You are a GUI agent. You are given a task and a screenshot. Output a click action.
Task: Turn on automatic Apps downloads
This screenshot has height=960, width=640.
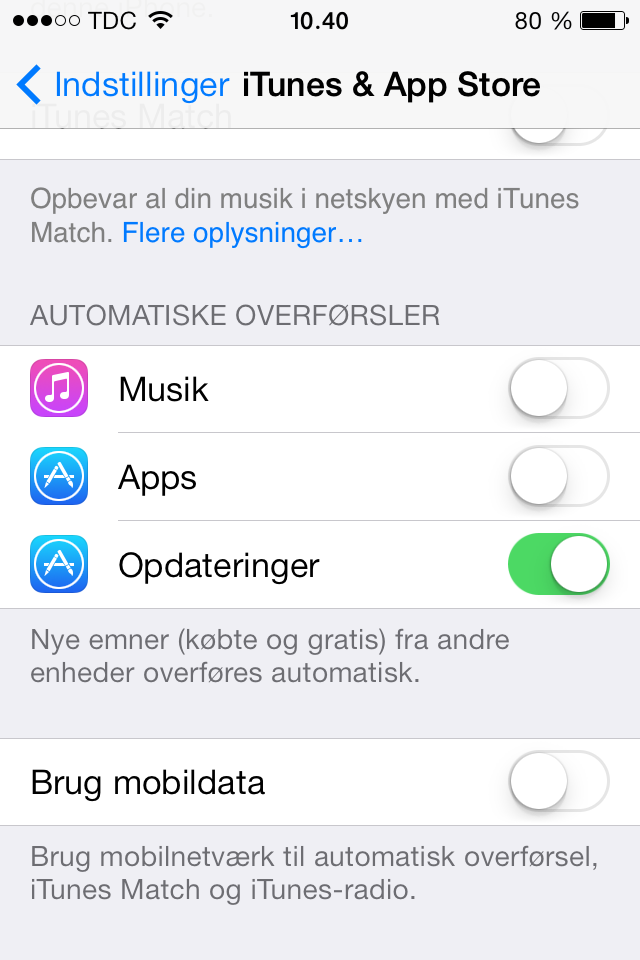(x=558, y=476)
